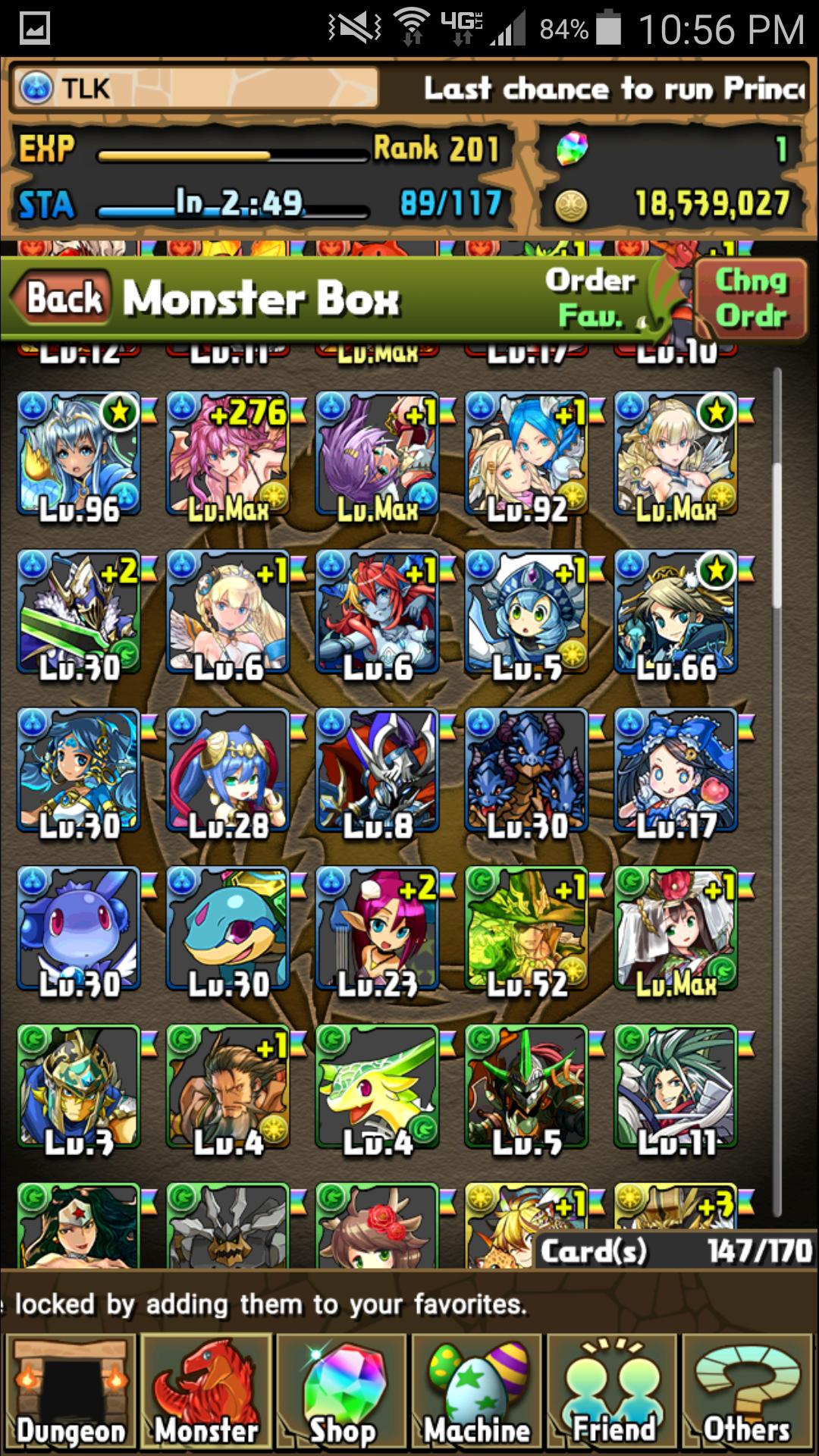Select the monster with +276 bonus
This screenshot has width=819, height=1456.
coord(228,455)
